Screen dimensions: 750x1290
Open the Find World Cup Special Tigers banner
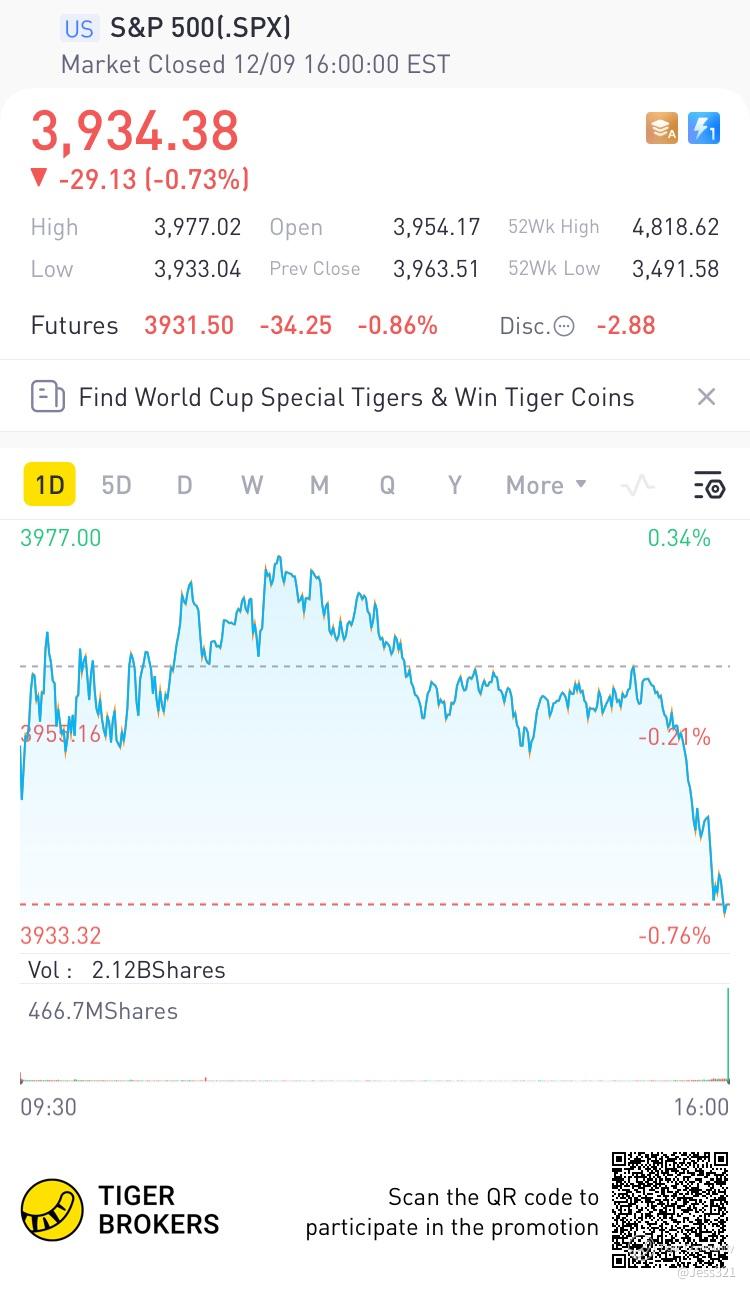click(x=355, y=397)
